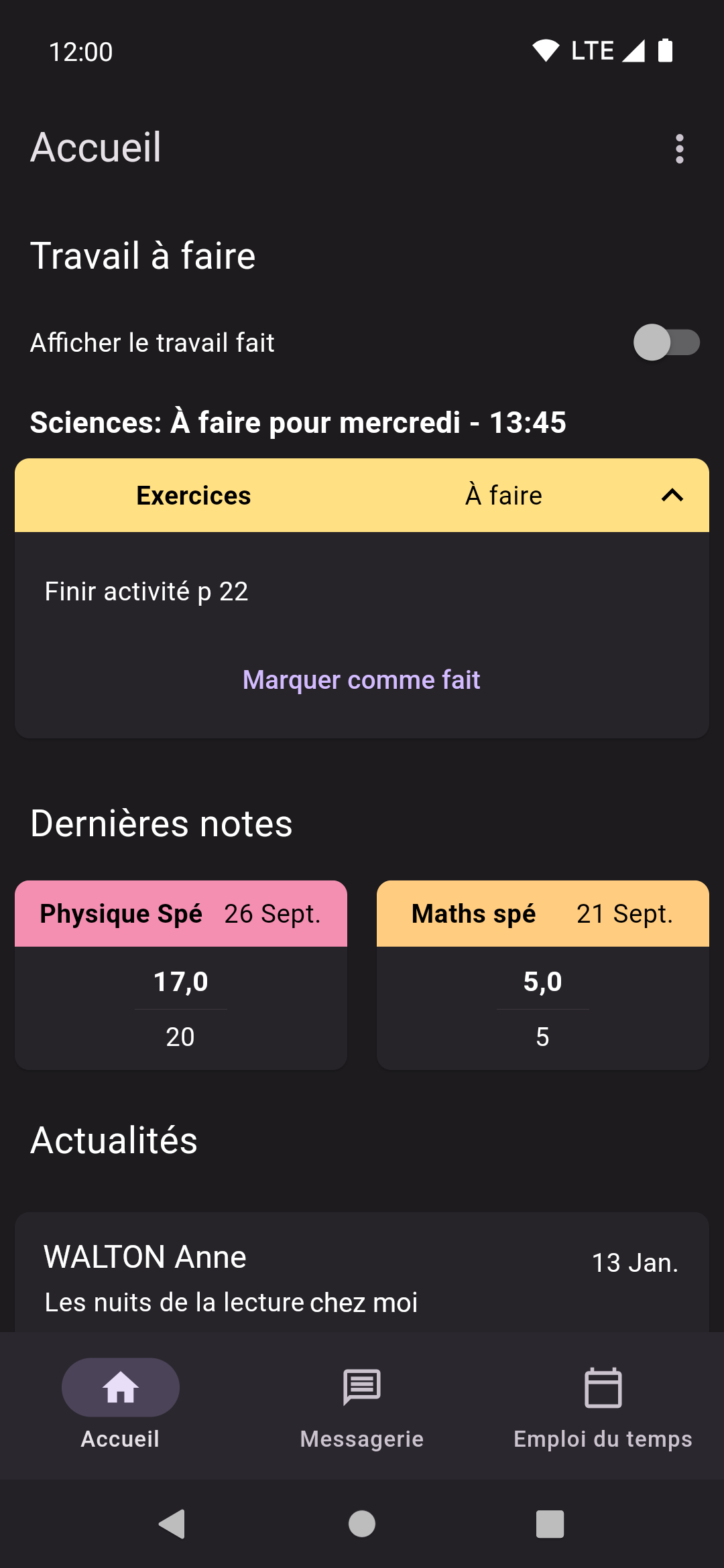Open the Physique Spé grade card
The height and width of the screenshot is (1568, 724).
181,975
